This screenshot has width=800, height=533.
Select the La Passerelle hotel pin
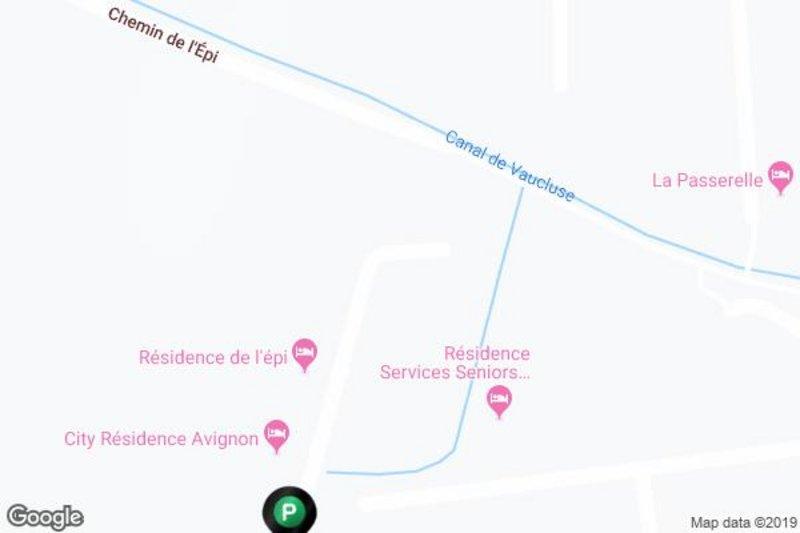(x=780, y=177)
